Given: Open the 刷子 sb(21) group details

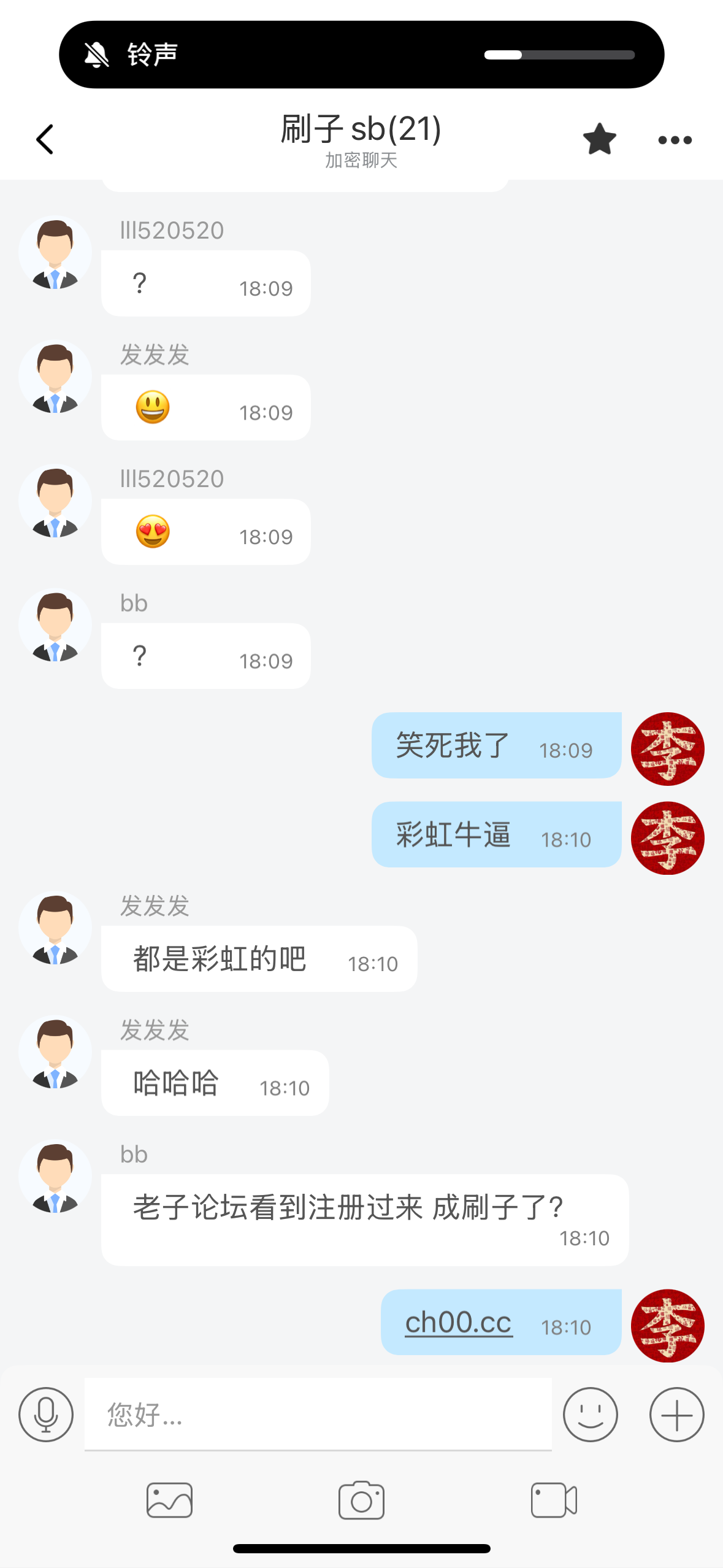Looking at the screenshot, I should tap(361, 139).
